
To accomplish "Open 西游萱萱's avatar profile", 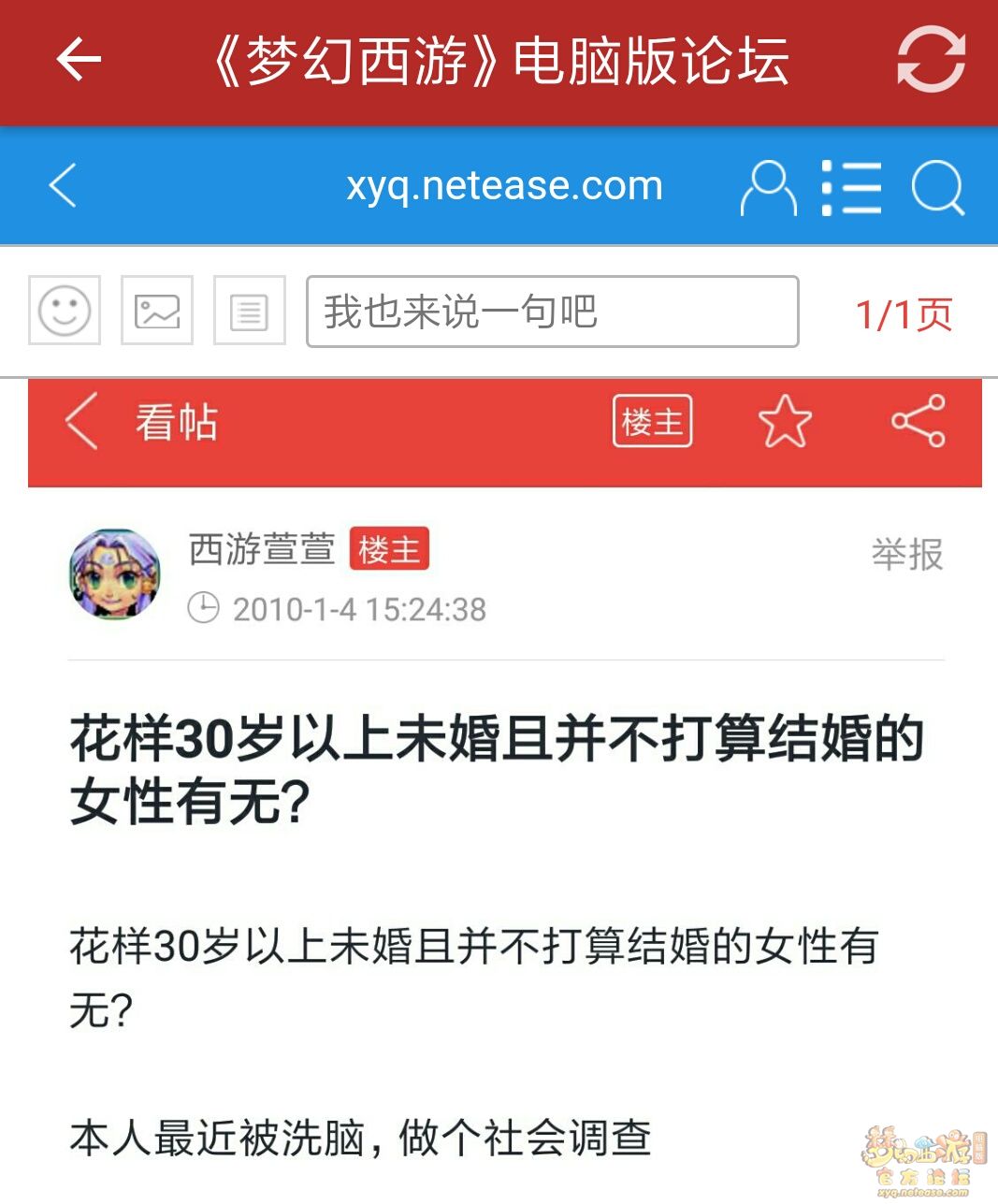I will pyautogui.click(x=115, y=574).
